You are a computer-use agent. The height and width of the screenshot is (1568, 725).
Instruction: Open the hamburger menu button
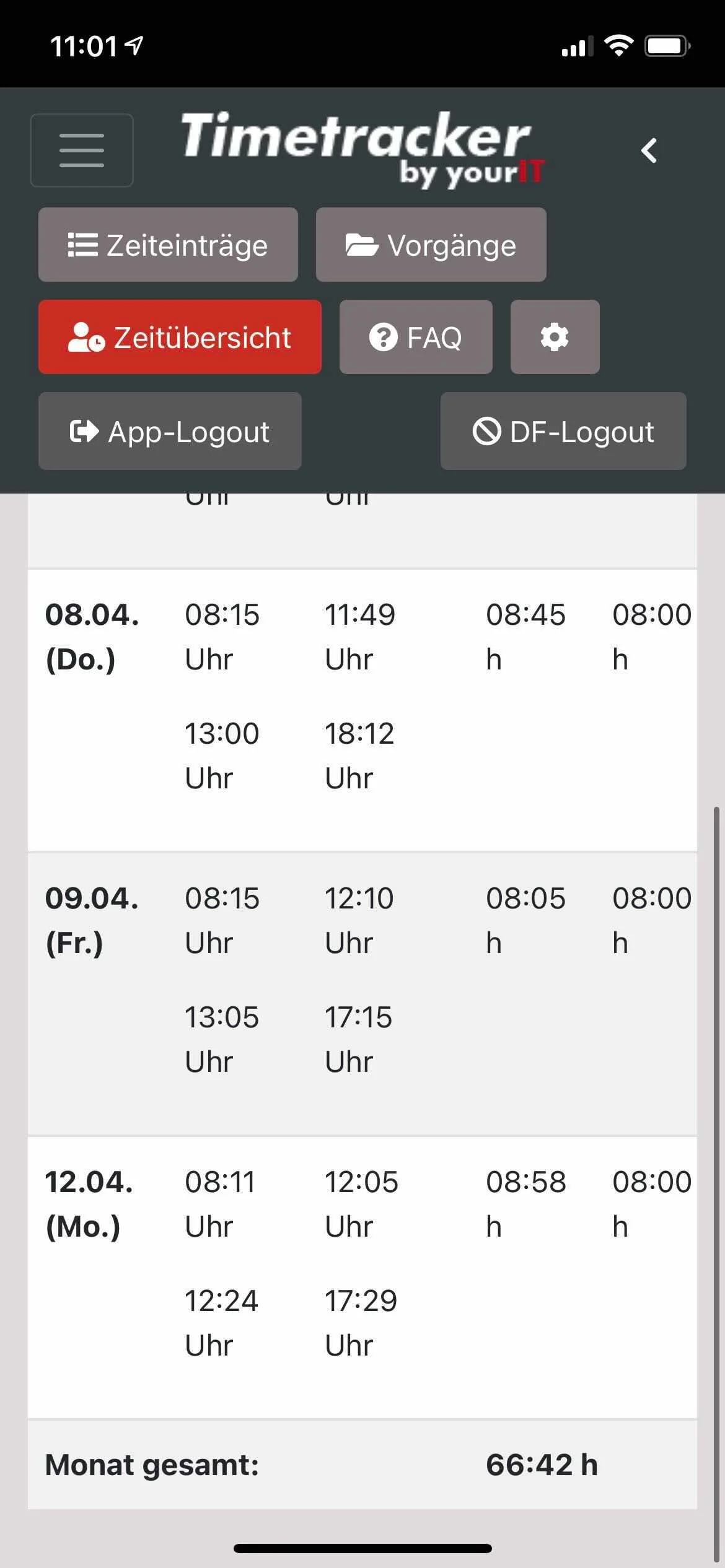click(82, 150)
